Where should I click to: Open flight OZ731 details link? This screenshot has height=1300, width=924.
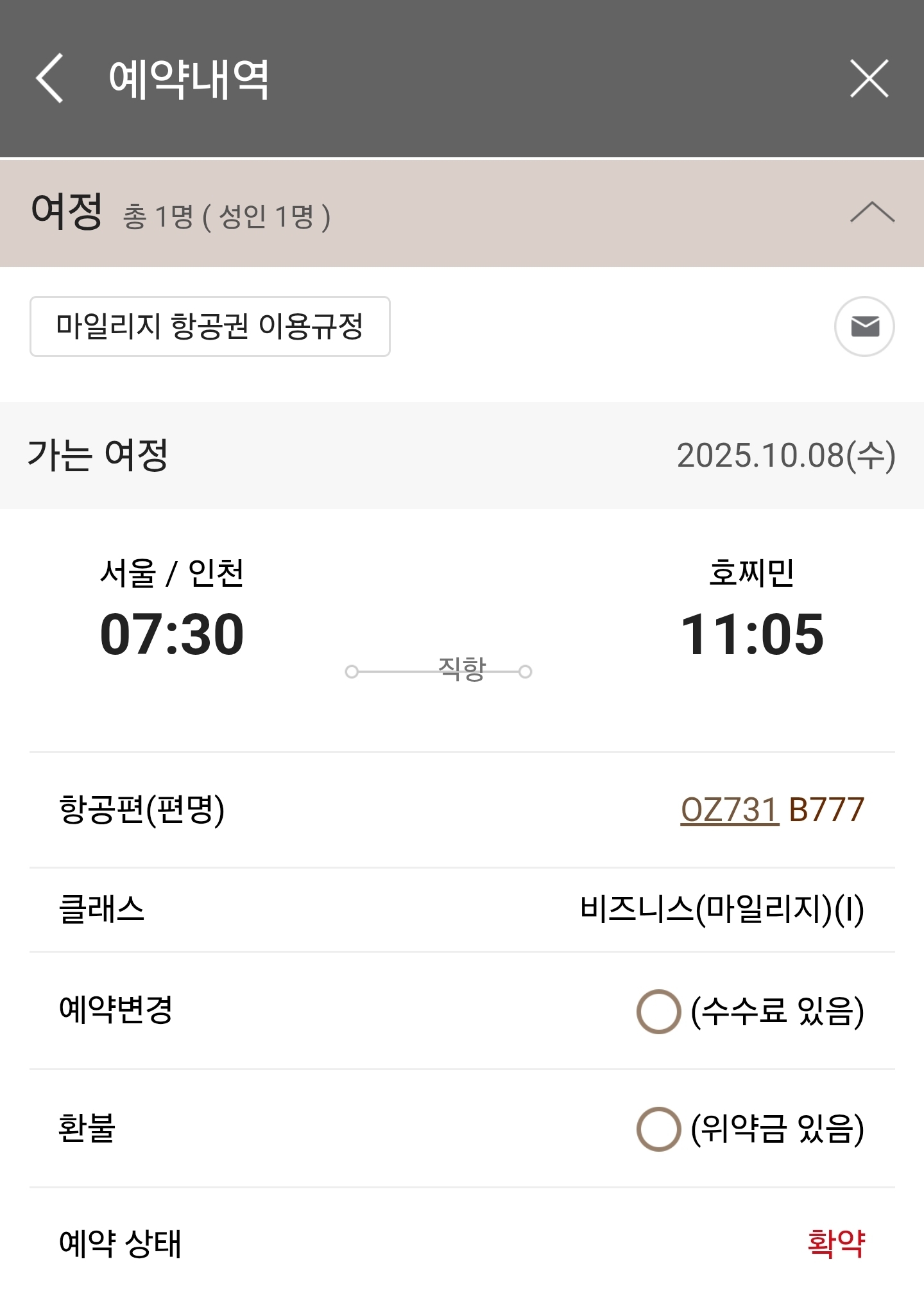tap(730, 810)
